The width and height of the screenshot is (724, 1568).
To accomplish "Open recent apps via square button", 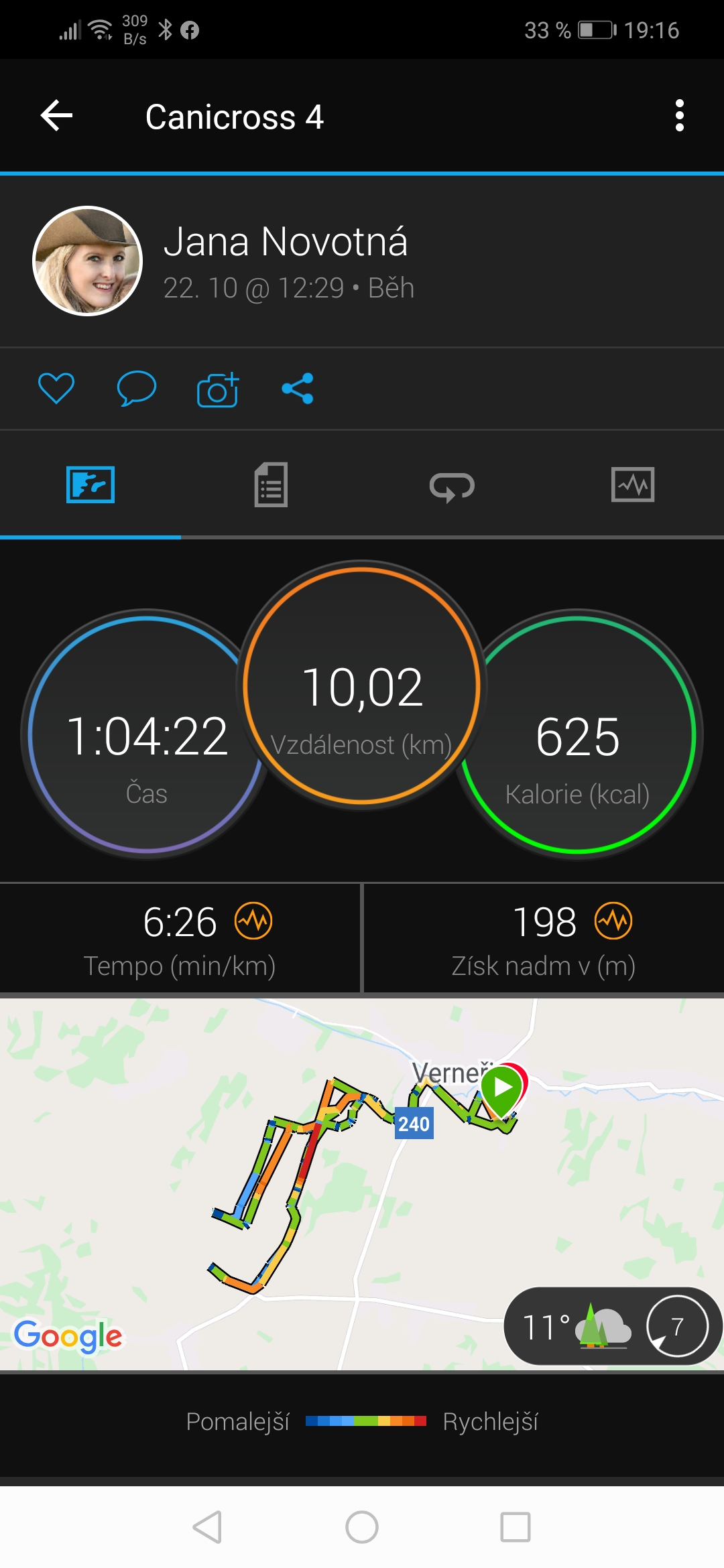I will pyautogui.click(x=516, y=1527).
